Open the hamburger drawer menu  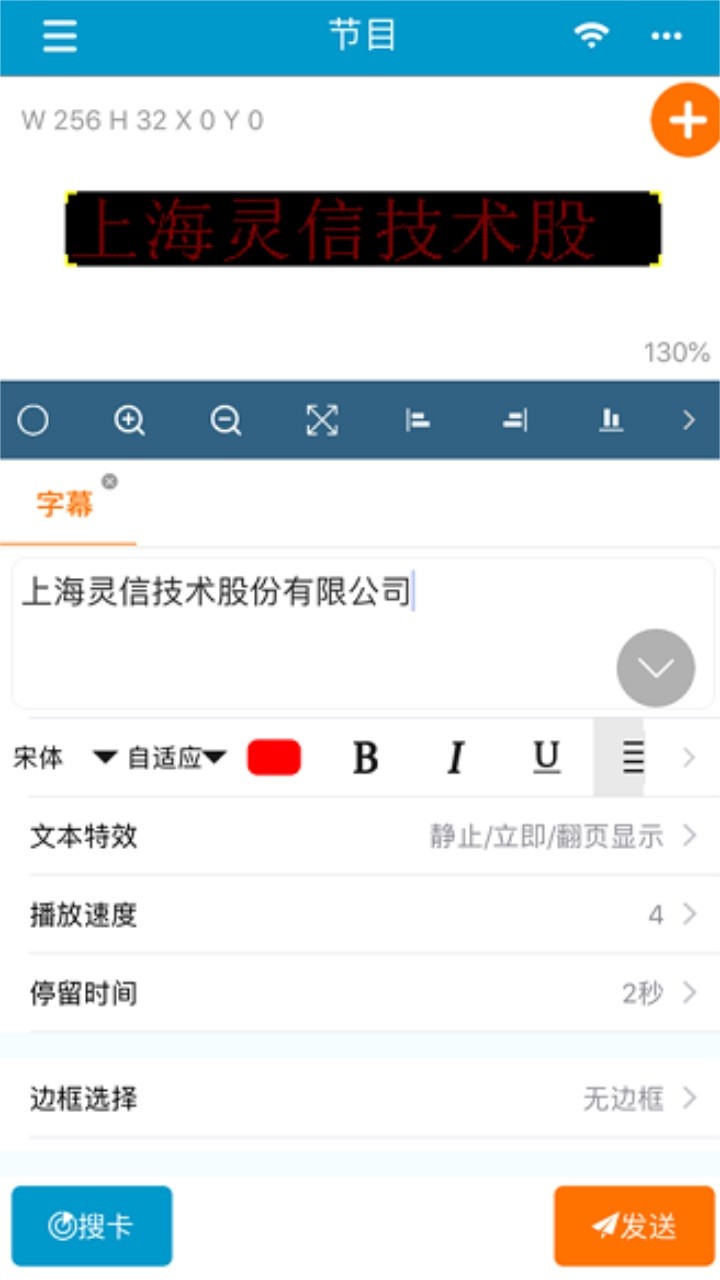(60, 36)
